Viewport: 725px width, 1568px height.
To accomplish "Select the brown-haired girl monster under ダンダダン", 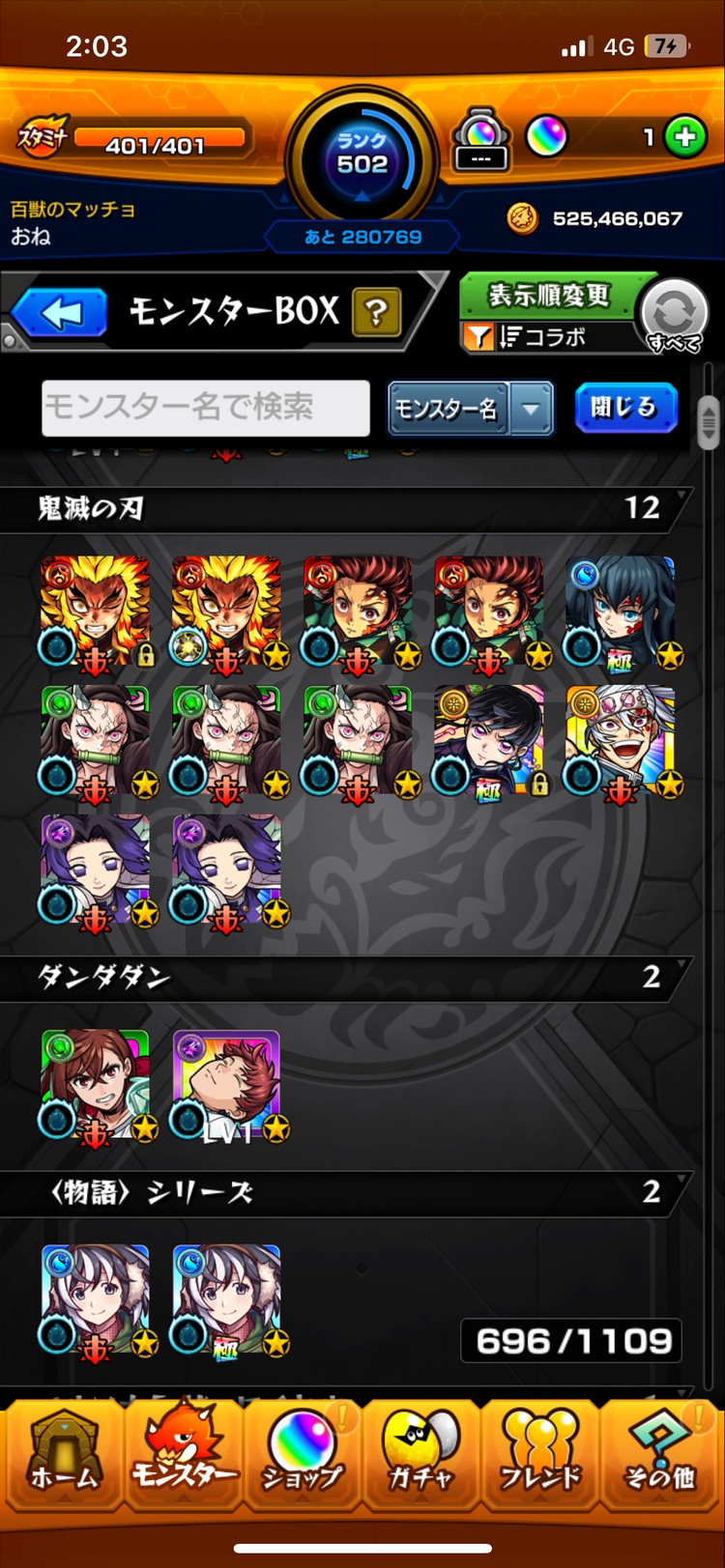I will coord(95,1085).
